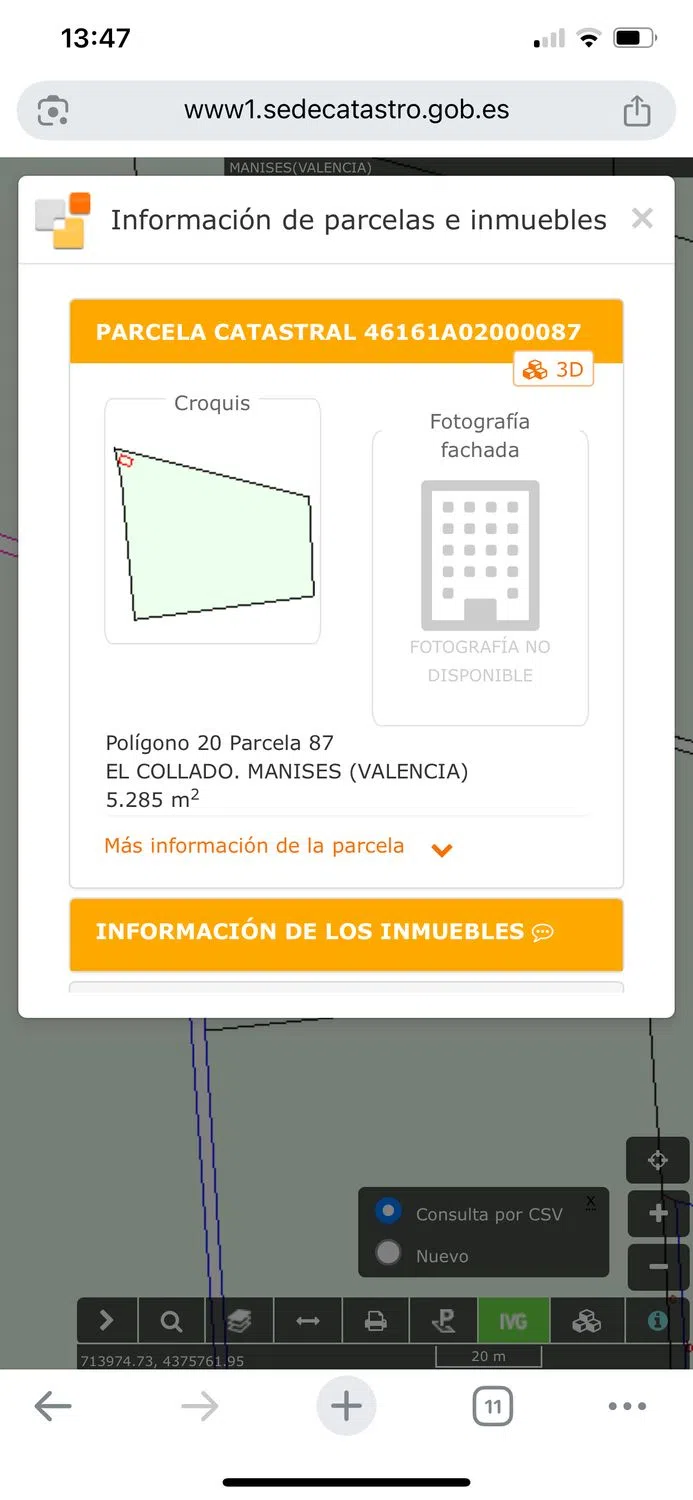Select the Consulta por CSV option

[x=388, y=1211]
